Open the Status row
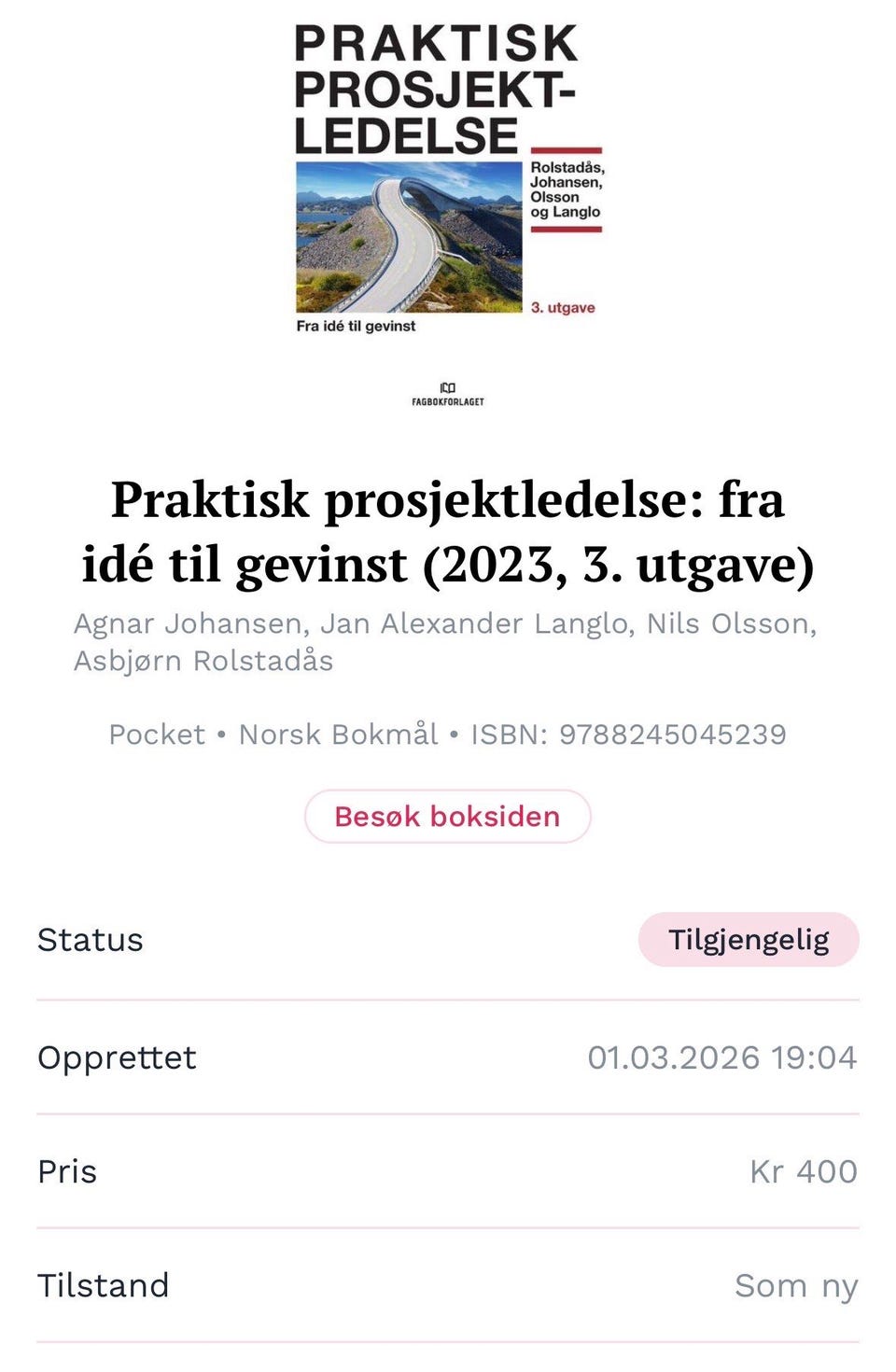The image size is (896, 1372). (90, 940)
